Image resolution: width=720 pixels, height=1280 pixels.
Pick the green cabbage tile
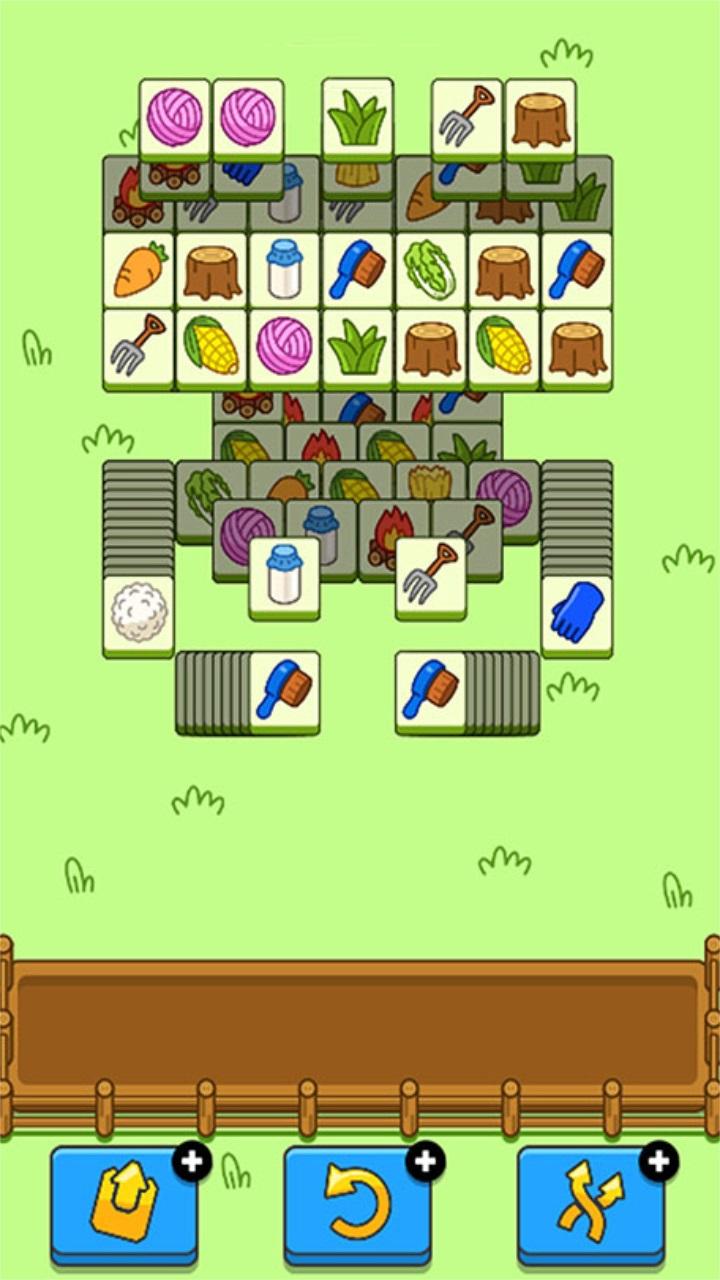(431, 271)
